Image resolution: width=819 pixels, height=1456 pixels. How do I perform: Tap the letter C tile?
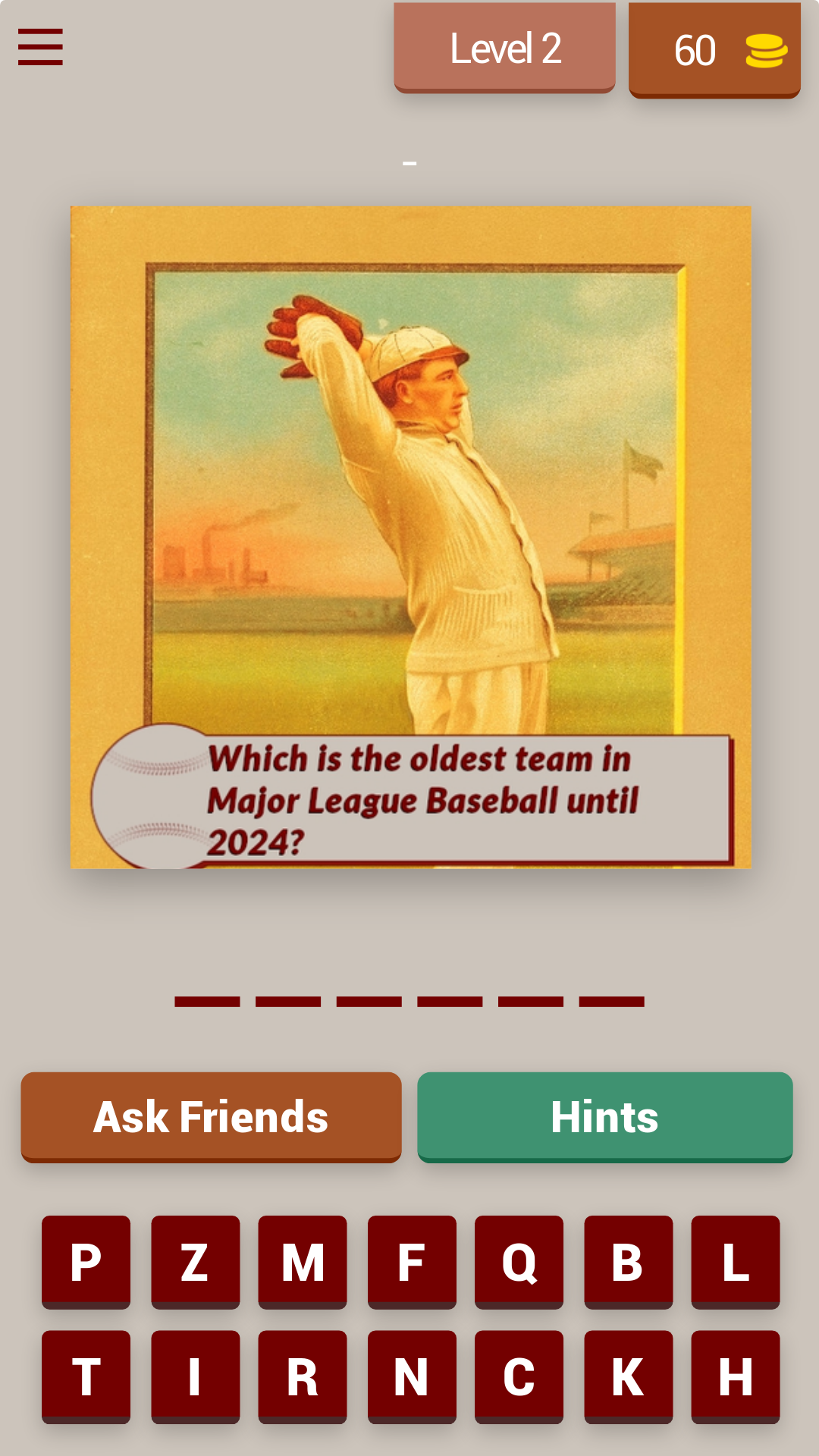tap(519, 1376)
